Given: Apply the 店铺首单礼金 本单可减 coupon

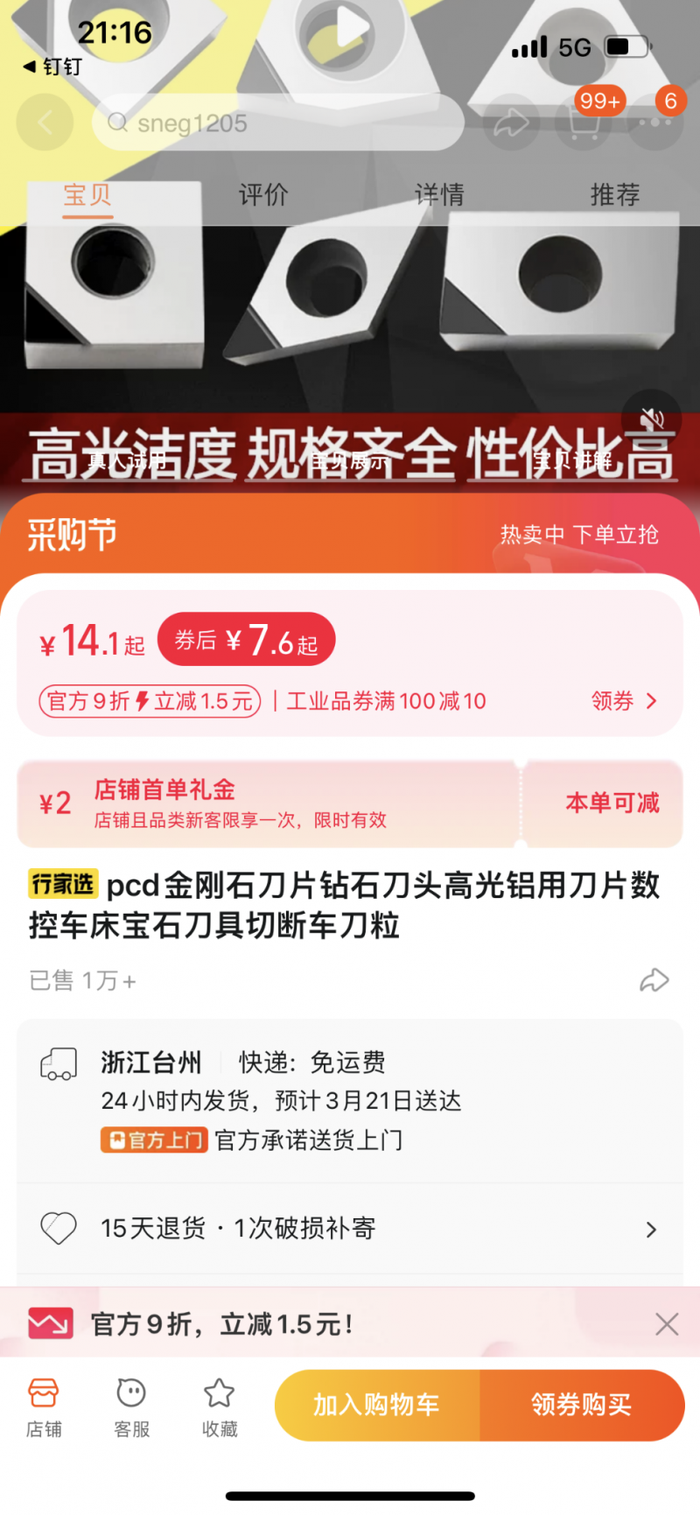Looking at the screenshot, I should click(611, 803).
